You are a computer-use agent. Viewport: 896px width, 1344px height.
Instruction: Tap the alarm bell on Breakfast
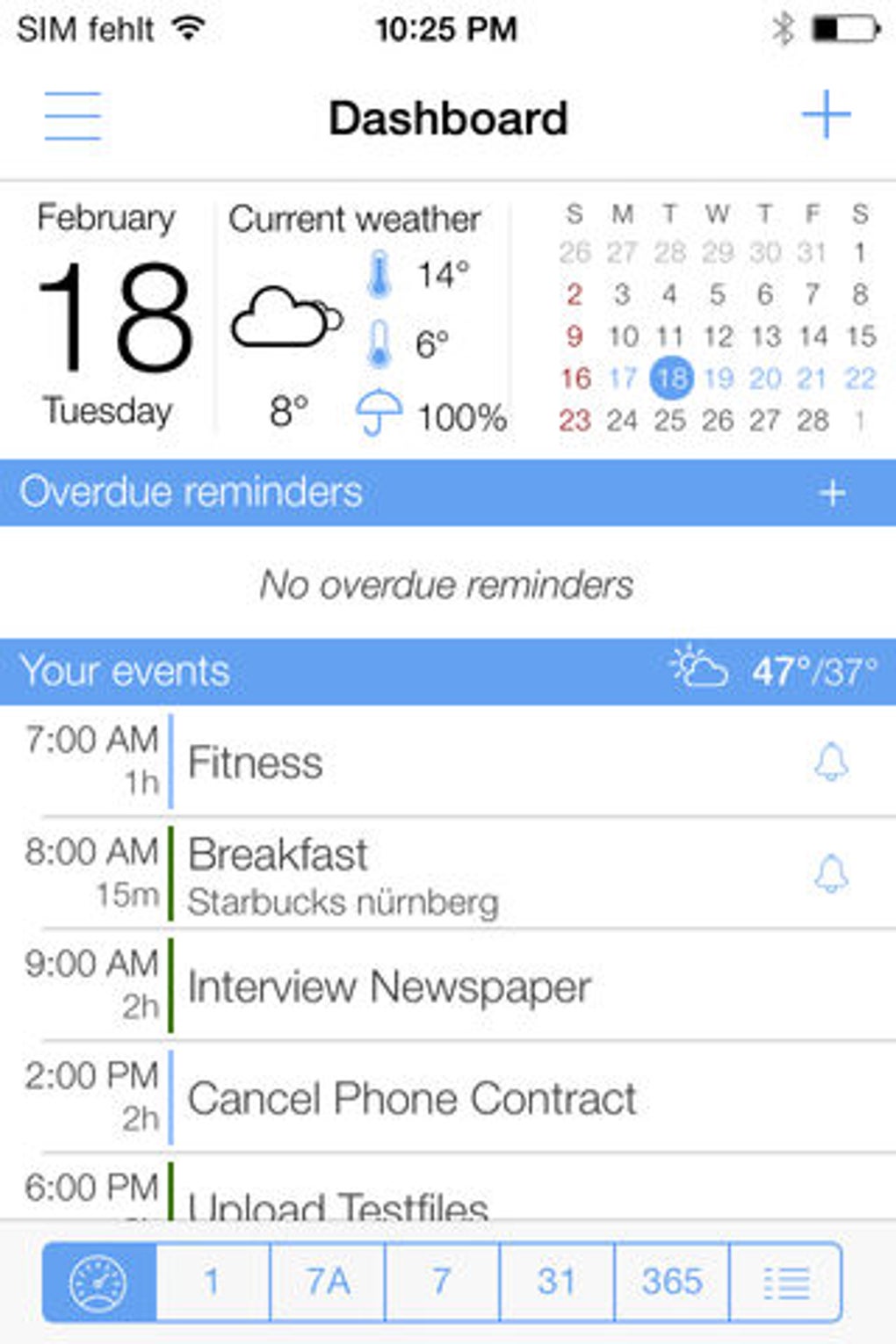click(x=831, y=874)
